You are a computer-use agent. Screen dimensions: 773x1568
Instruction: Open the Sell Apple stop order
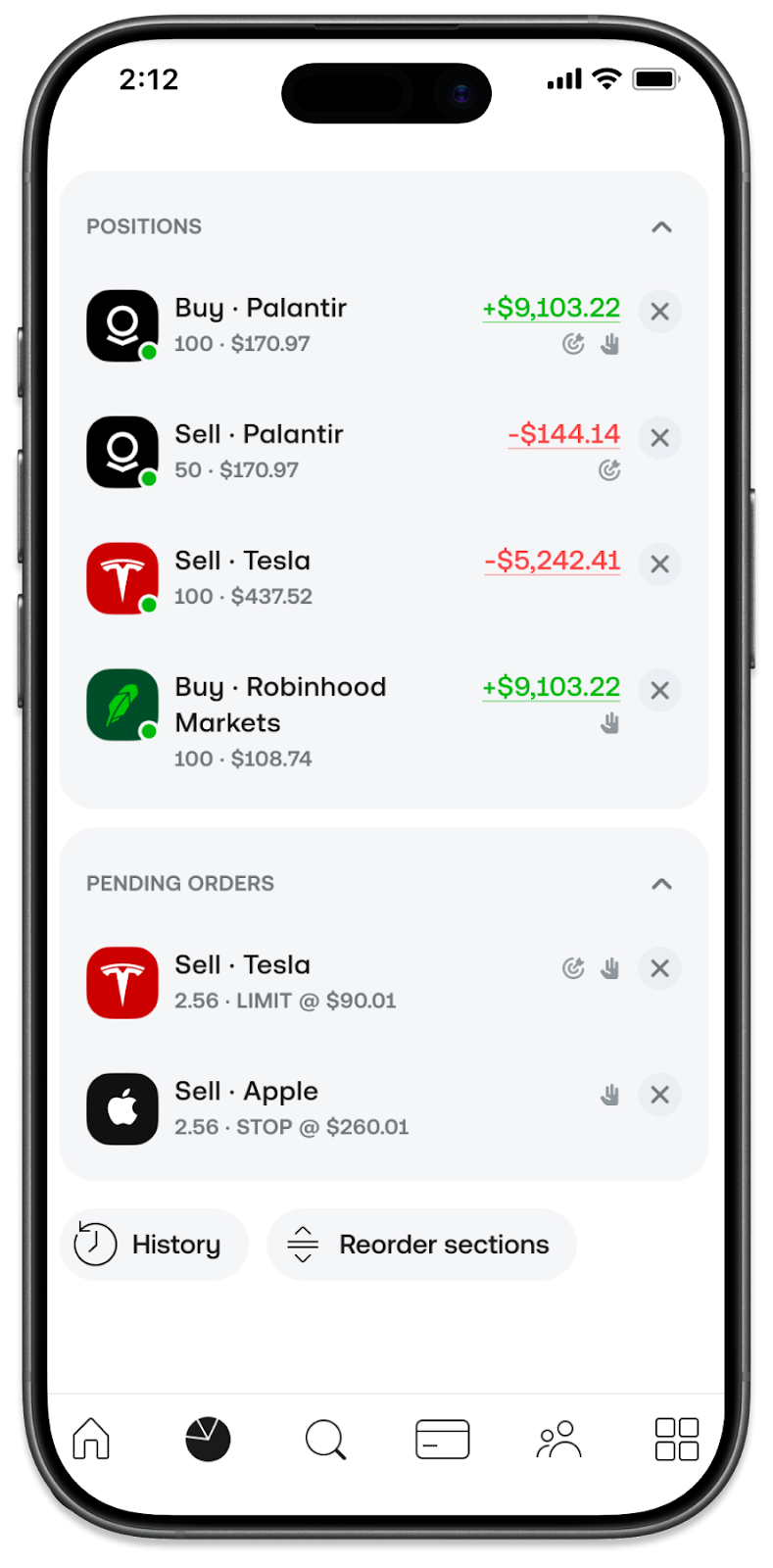(291, 1108)
